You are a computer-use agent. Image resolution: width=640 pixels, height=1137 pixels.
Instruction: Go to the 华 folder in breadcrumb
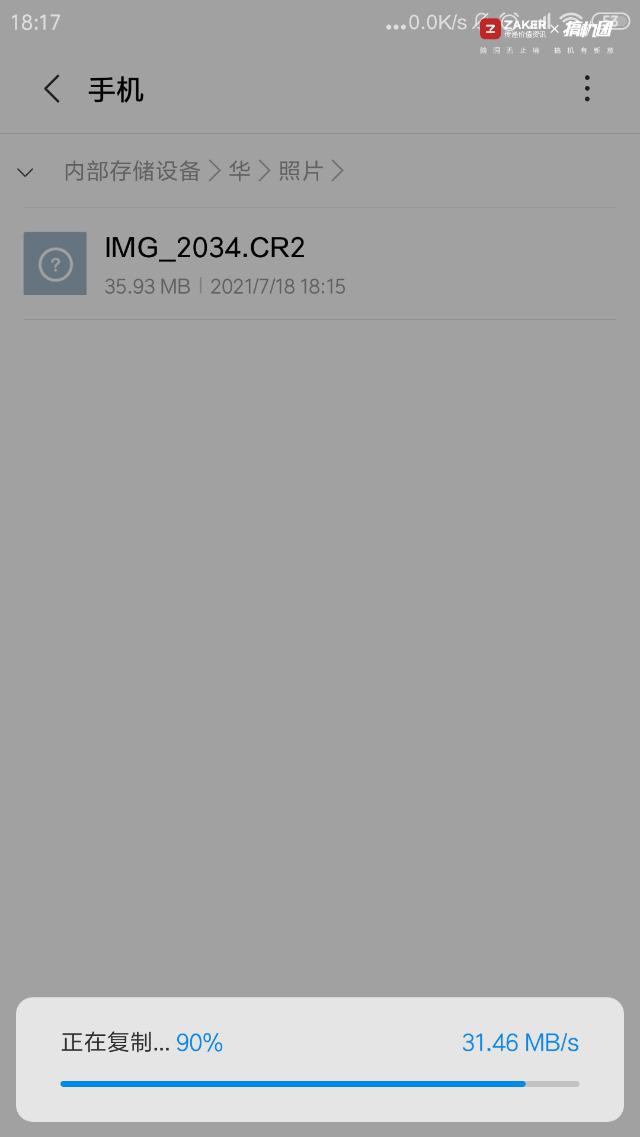[239, 171]
